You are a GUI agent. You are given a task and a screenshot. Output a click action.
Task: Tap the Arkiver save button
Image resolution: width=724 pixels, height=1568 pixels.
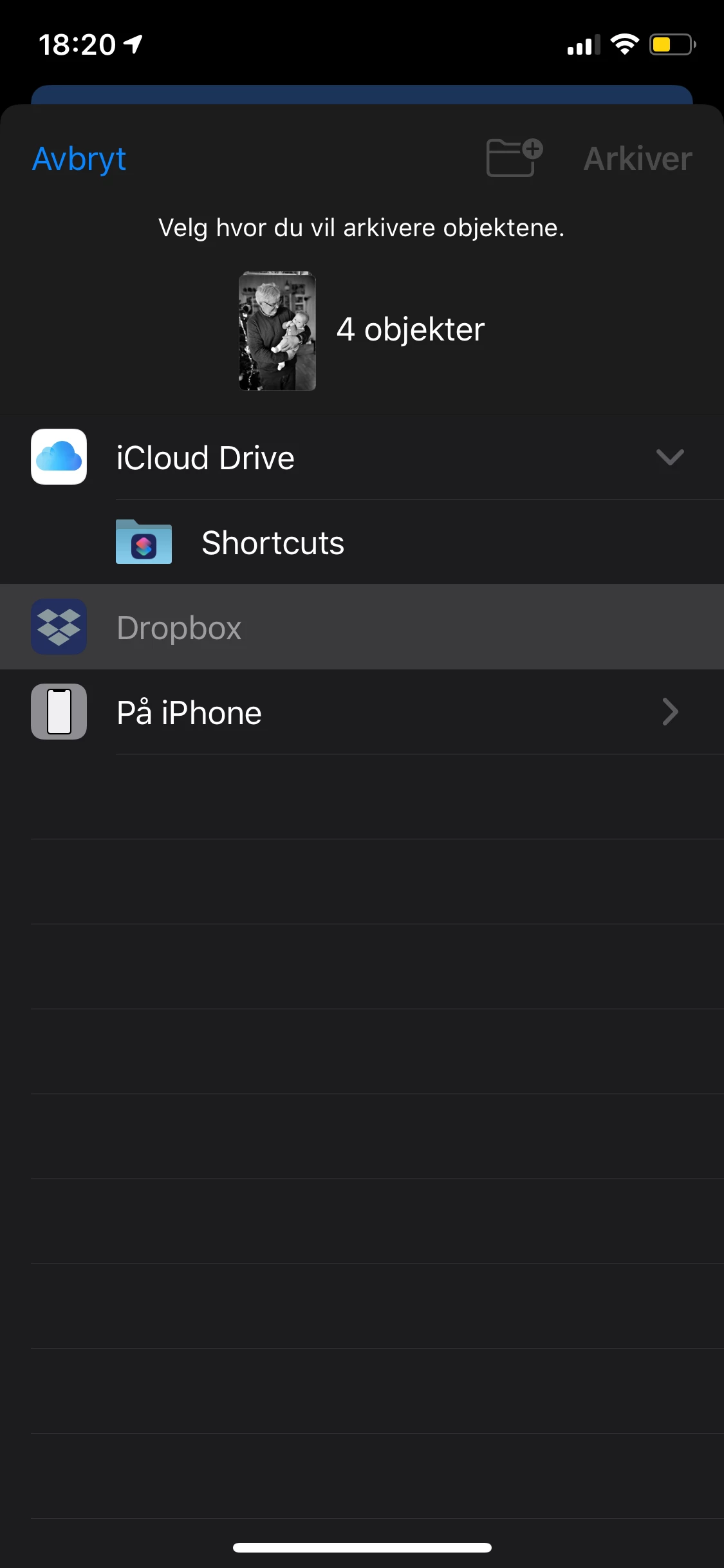click(x=637, y=159)
